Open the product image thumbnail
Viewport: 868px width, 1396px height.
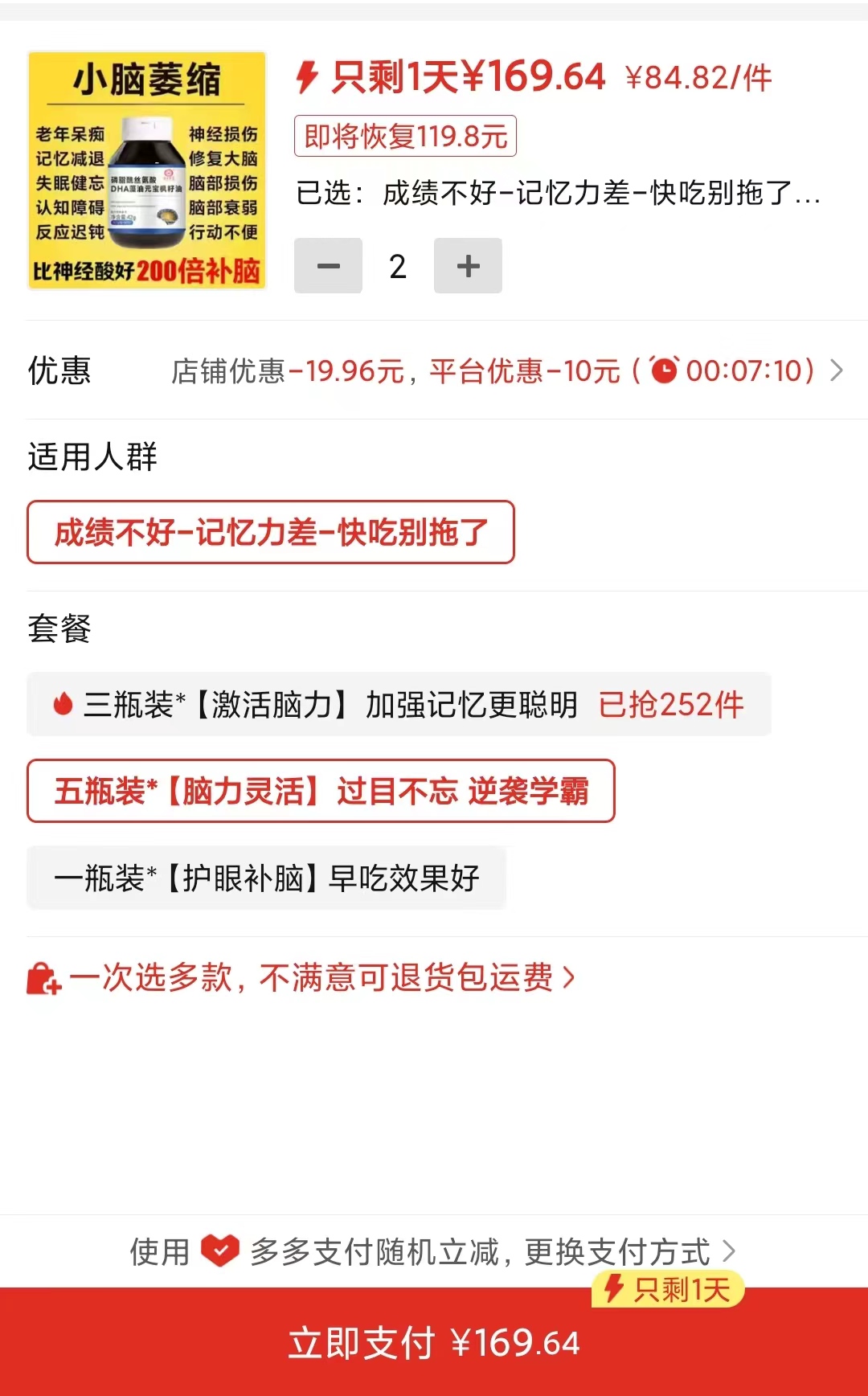[147, 170]
